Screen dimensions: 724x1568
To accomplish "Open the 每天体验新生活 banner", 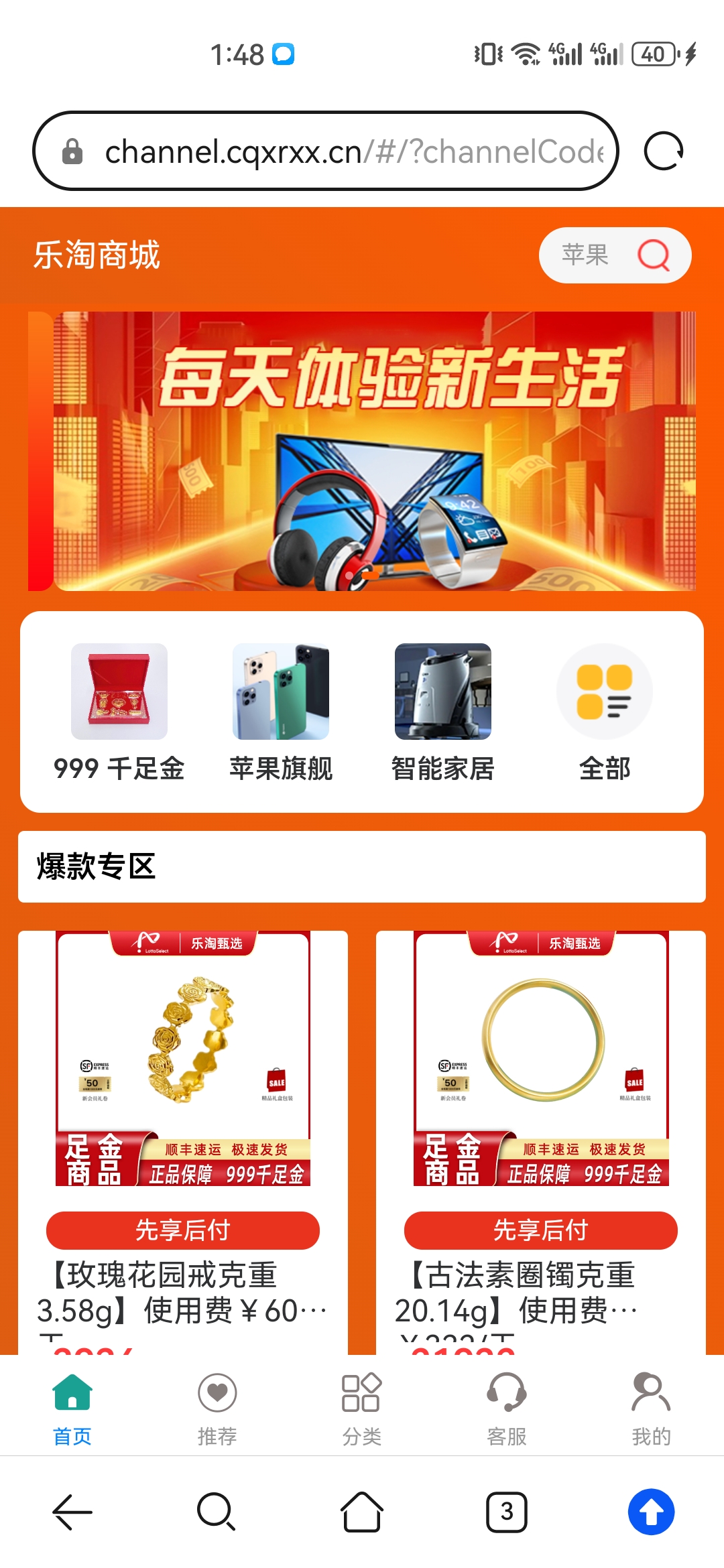I will (362, 451).
